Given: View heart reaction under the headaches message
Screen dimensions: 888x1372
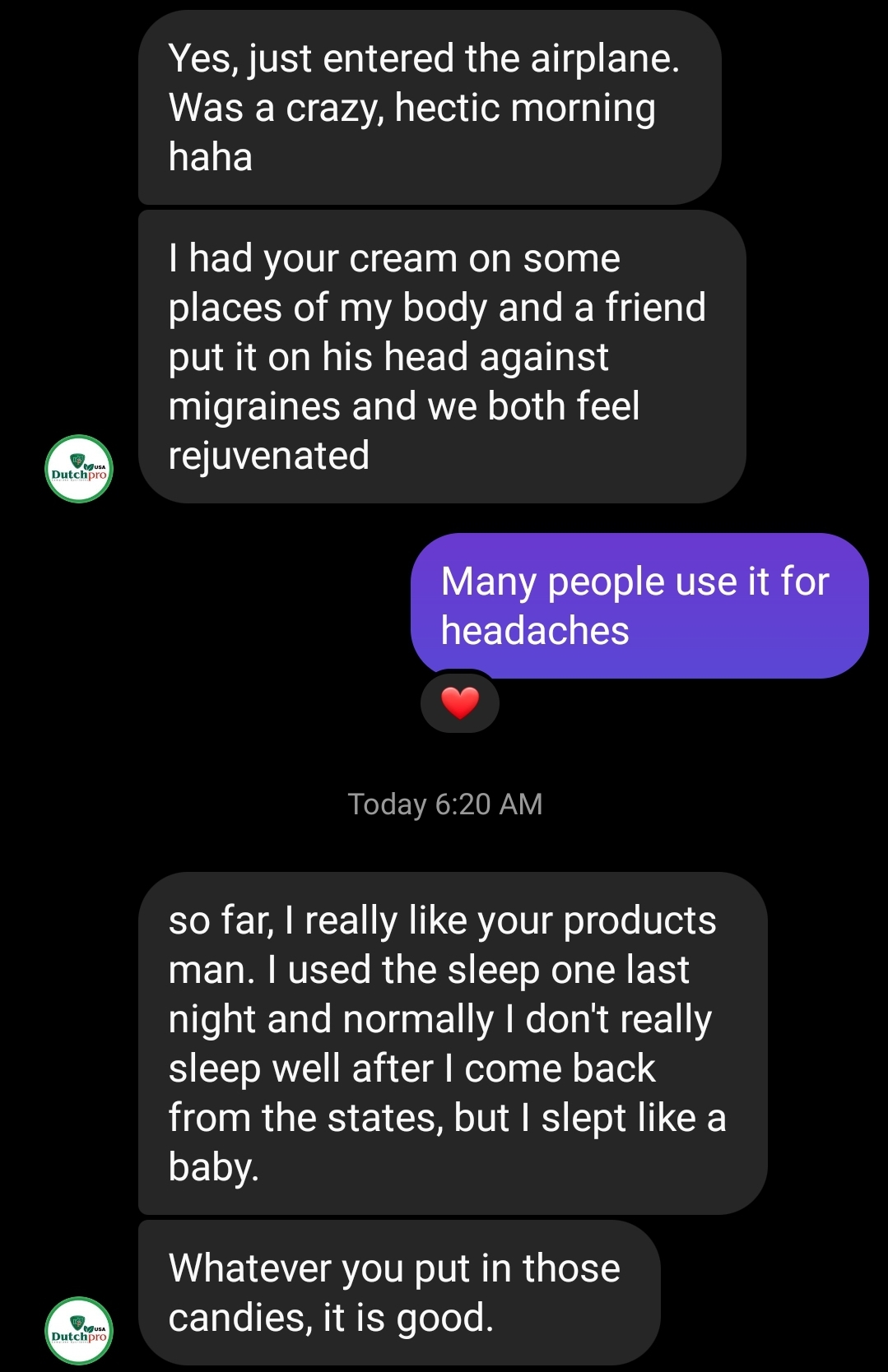Looking at the screenshot, I should tap(459, 702).
